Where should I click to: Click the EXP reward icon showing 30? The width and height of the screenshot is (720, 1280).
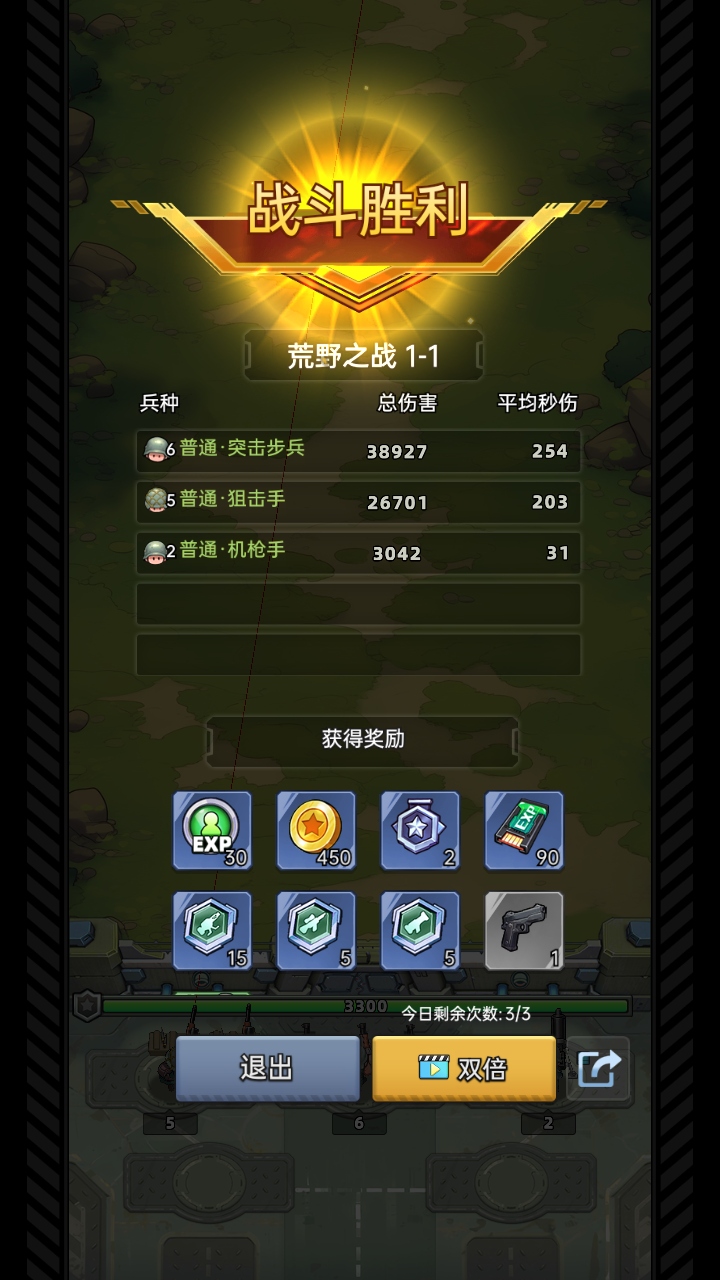point(212,831)
